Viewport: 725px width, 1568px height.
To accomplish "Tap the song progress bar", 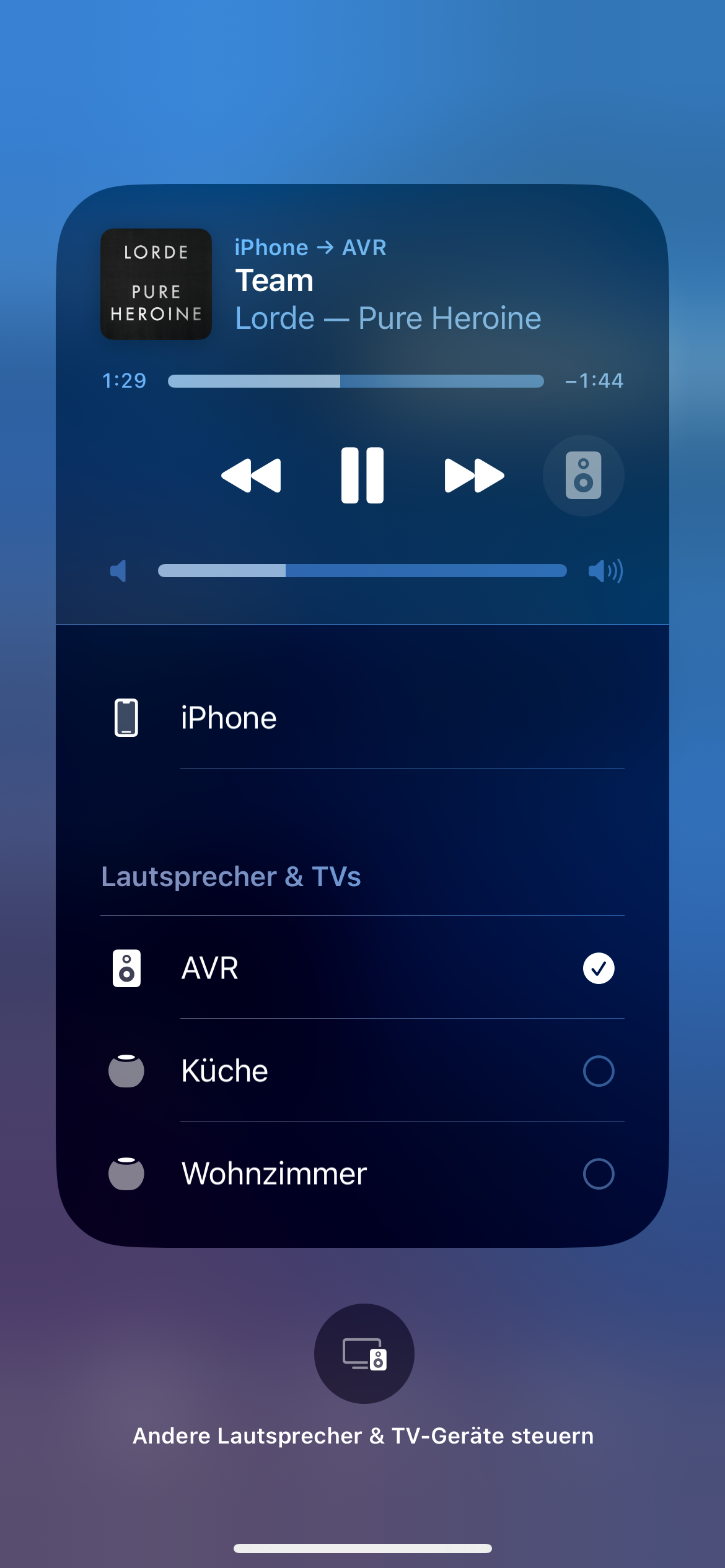I will (356, 381).
